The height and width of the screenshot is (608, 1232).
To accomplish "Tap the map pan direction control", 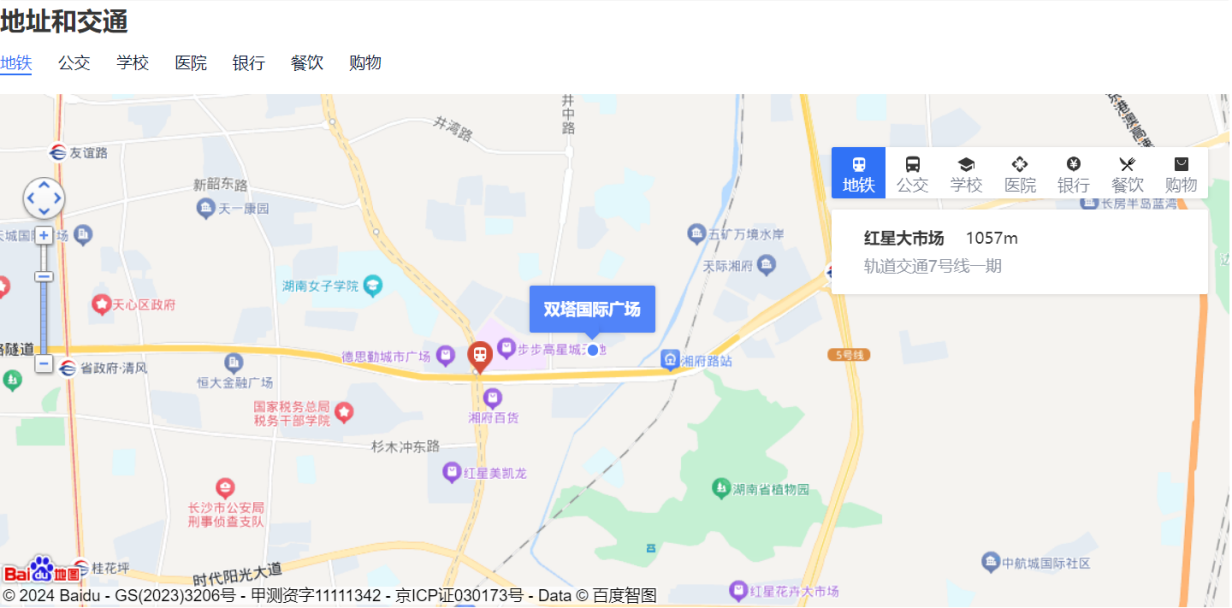I will (44, 198).
